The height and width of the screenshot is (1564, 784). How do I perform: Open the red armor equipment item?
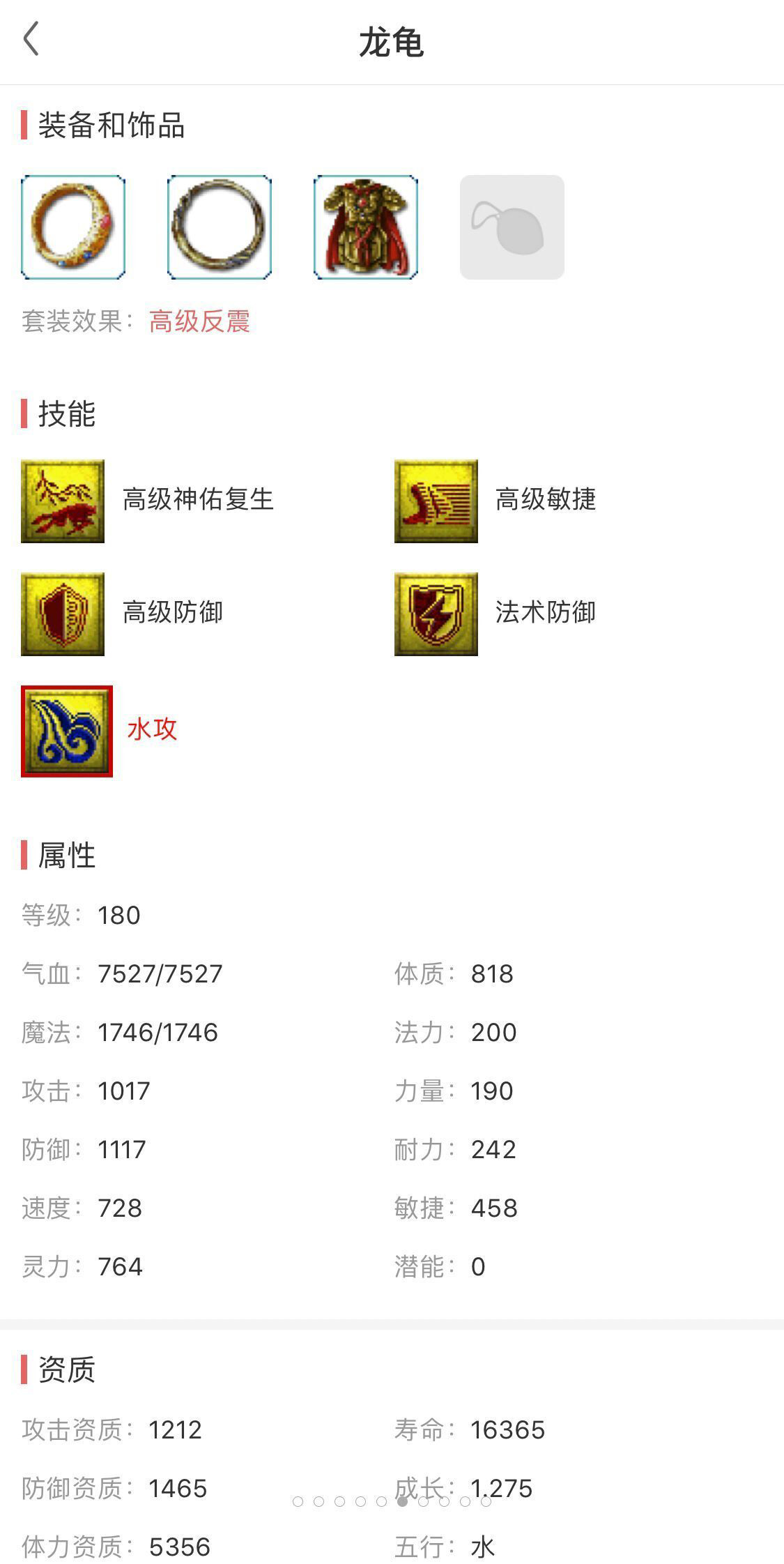point(366,227)
